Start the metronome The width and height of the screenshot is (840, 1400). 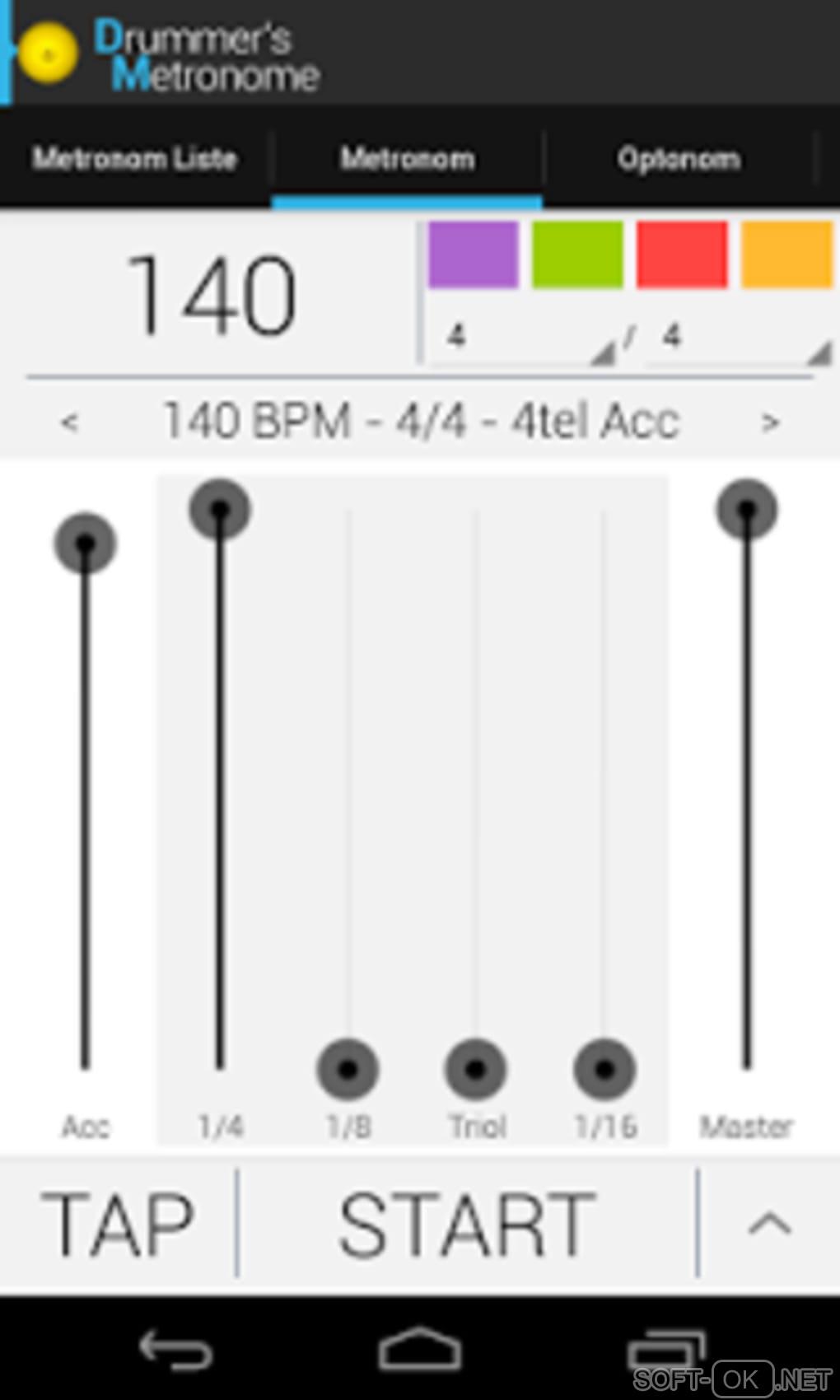[467, 1225]
